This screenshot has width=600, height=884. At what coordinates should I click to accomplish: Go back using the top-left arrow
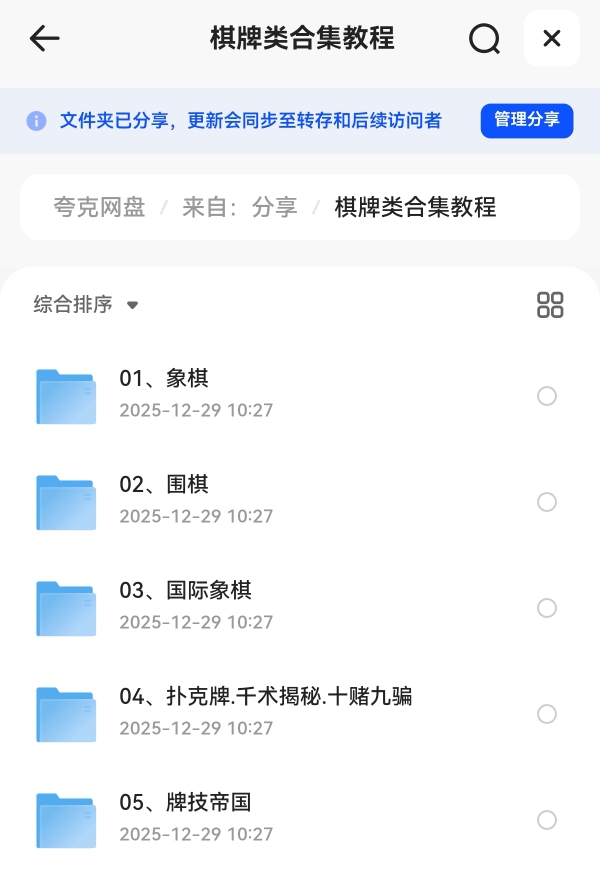click(45, 39)
